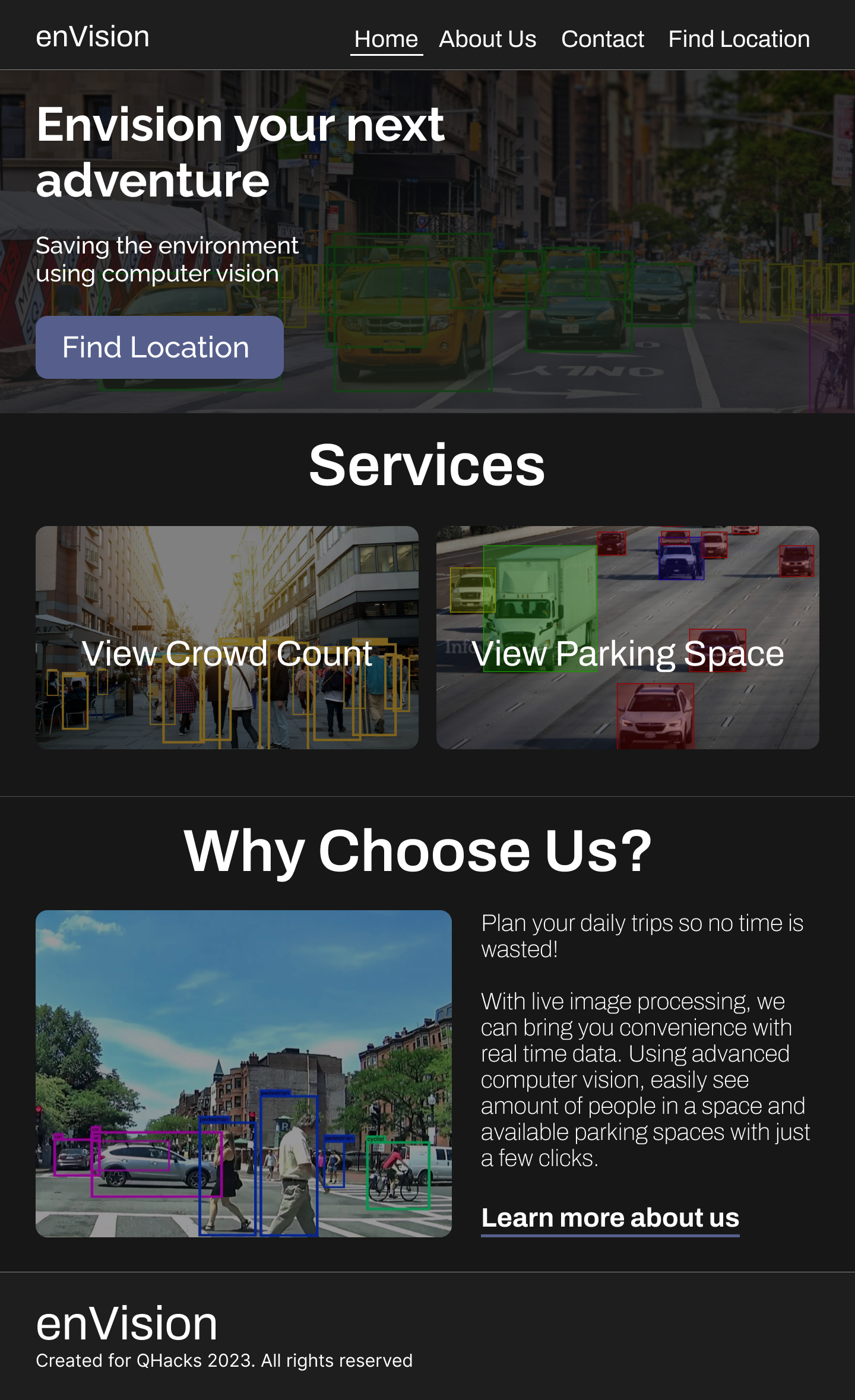This screenshot has width=855, height=1400.
Task: Open the Contact page
Action: tap(603, 39)
